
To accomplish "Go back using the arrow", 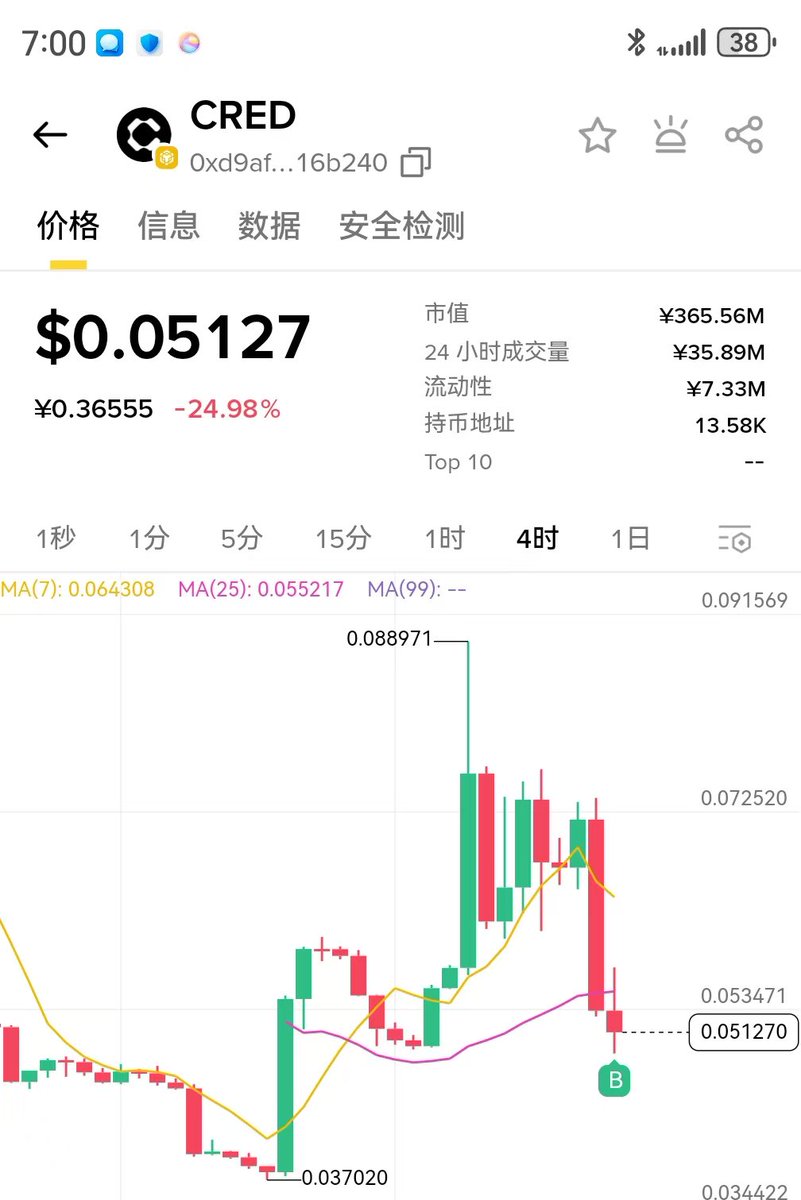I will (49, 135).
